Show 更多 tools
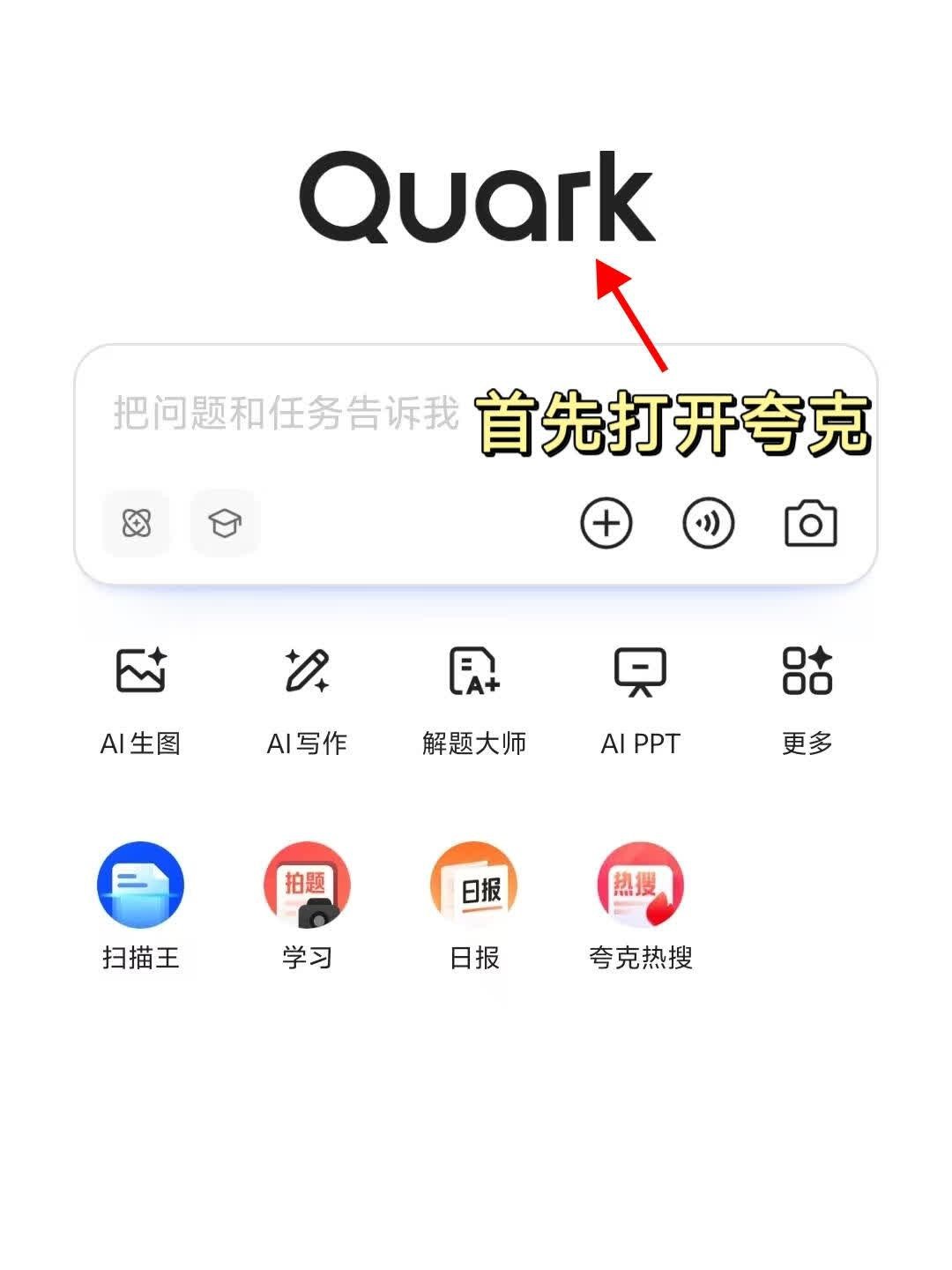 [807, 702]
